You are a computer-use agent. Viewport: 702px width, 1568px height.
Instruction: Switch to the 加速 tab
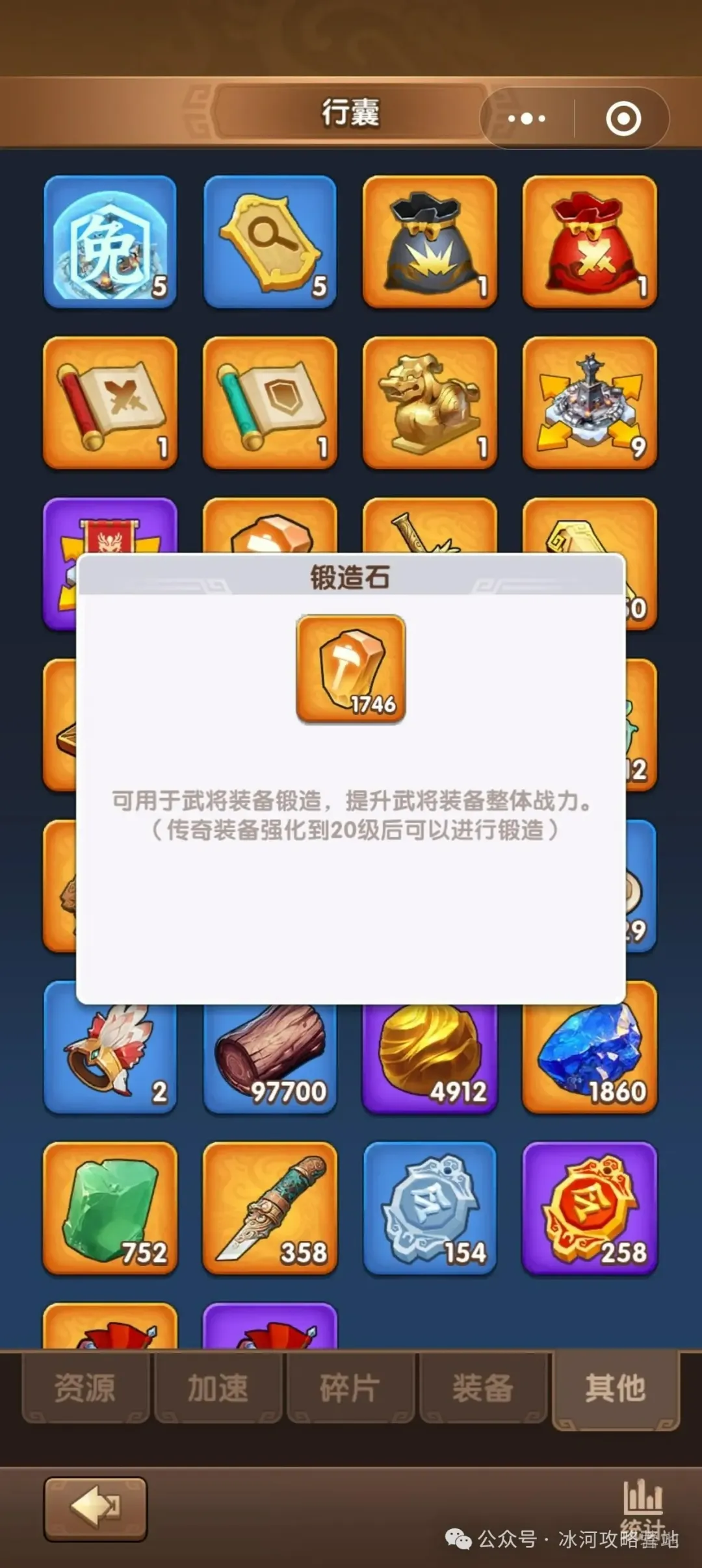tap(218, 1388)
